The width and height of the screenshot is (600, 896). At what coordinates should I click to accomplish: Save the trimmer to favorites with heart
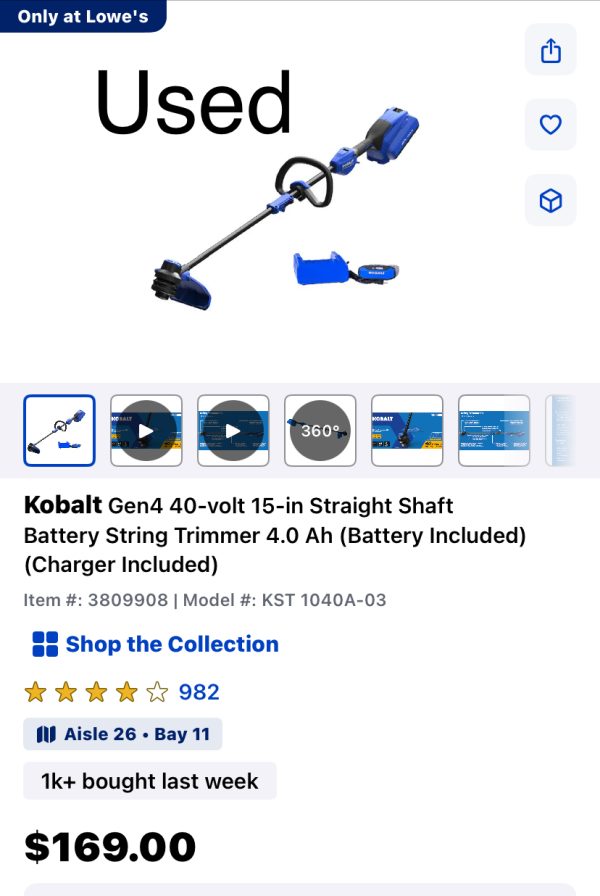550,125
